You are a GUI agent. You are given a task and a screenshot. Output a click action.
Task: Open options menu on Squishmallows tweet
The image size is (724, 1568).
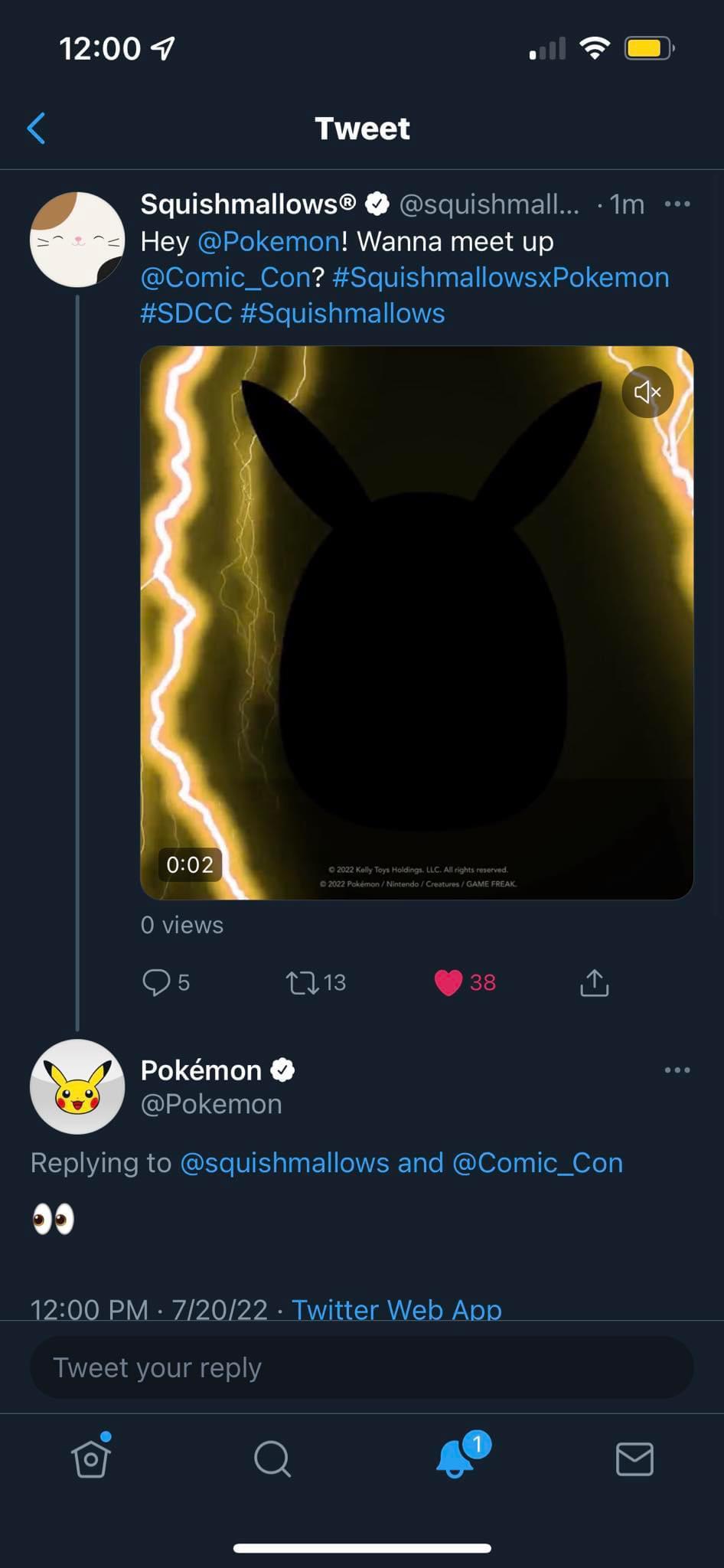pos(677,204)
